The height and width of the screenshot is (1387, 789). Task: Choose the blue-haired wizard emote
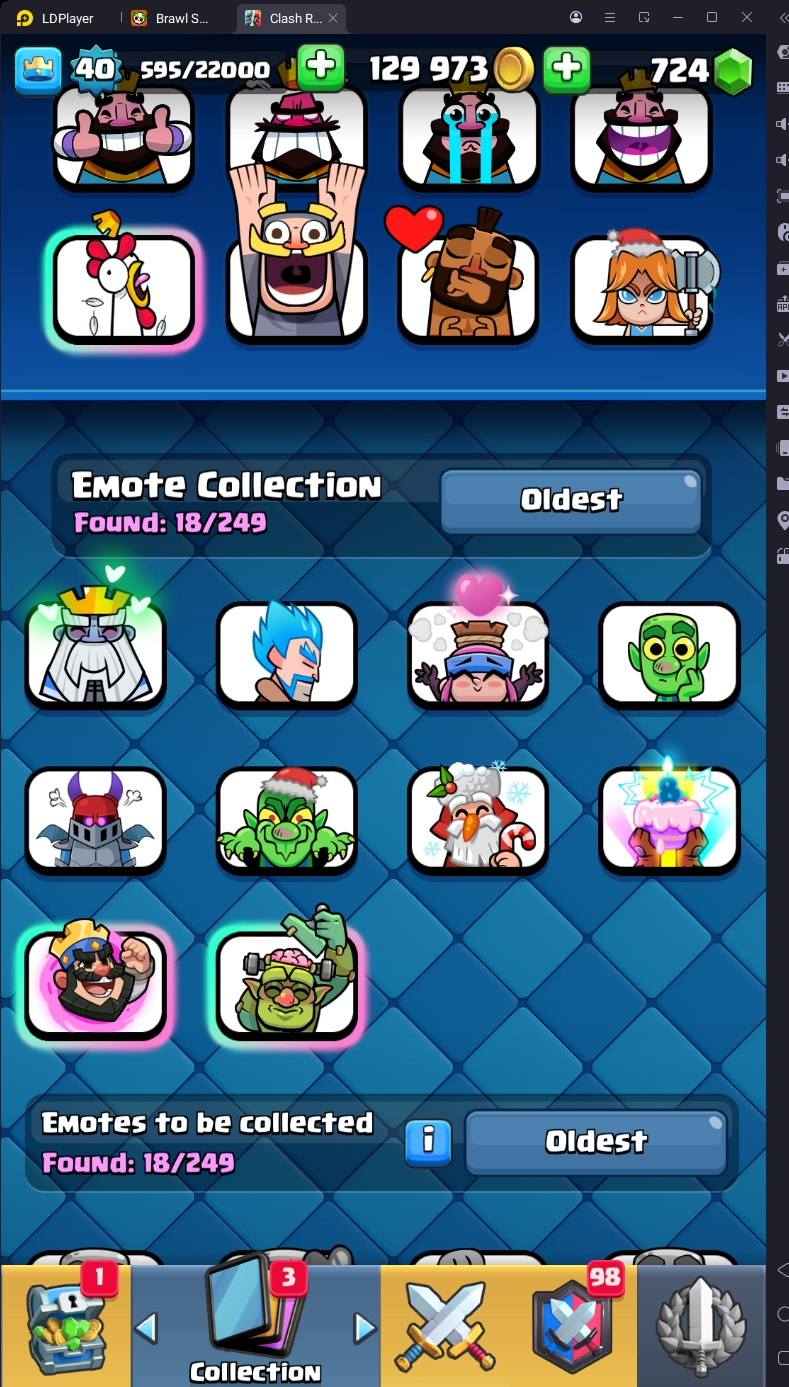tap(287, 653)
